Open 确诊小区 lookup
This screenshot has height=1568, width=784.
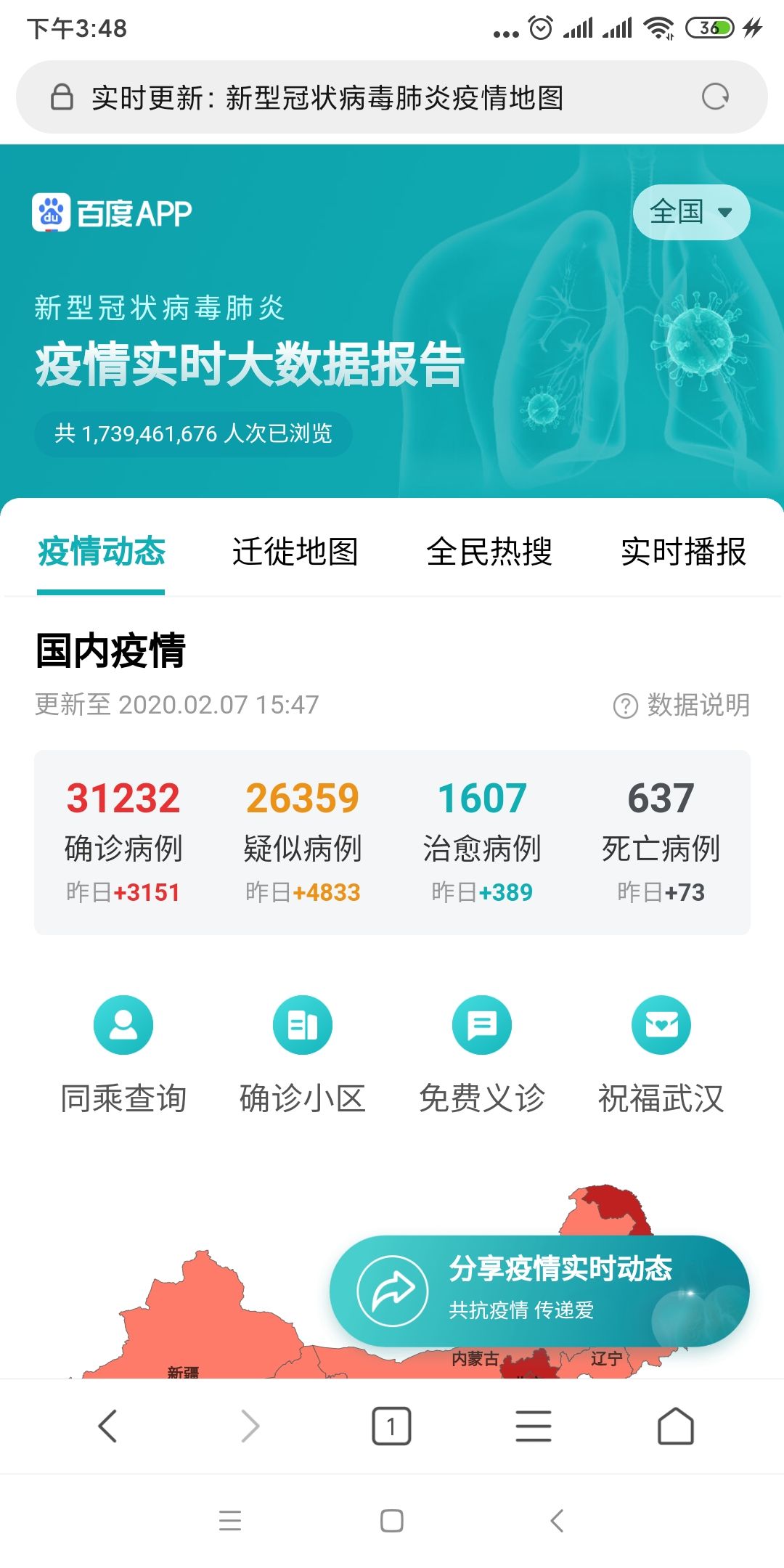click(x=303, y=1053)
